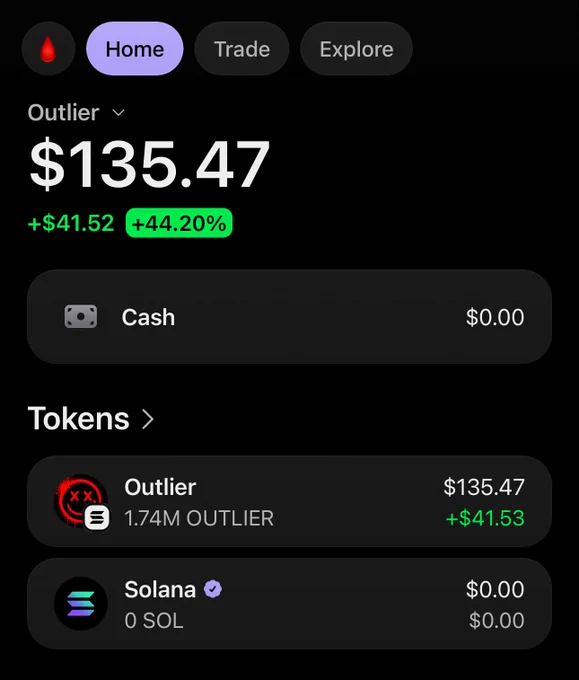Expand the Outlier account dropdown
The height and width of the screenshot is (680, 579).
point(76,113)
